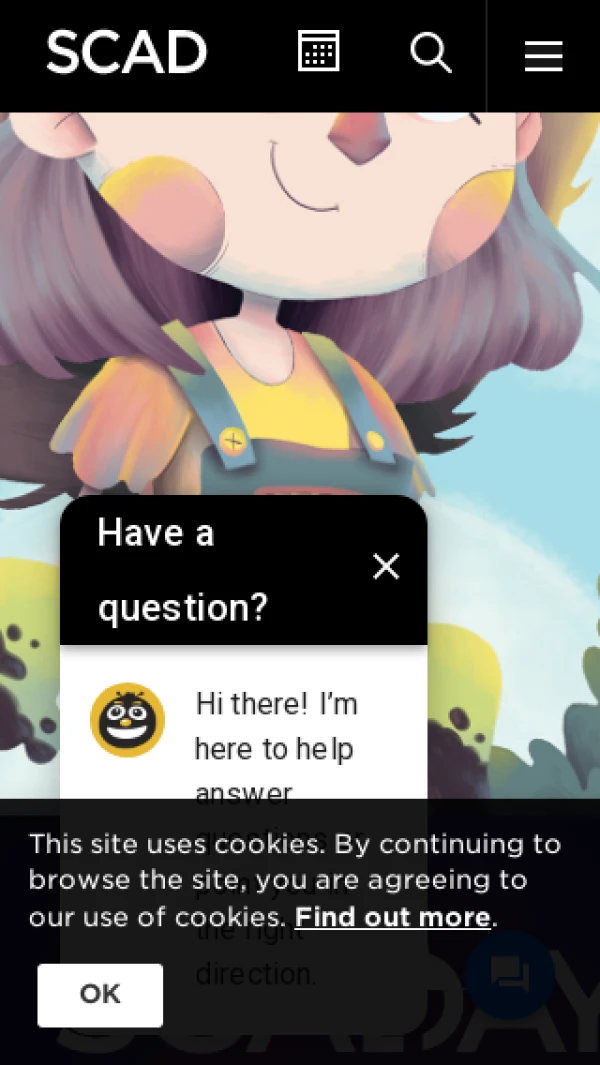Close the Have a question chat popup

[386, 567]
